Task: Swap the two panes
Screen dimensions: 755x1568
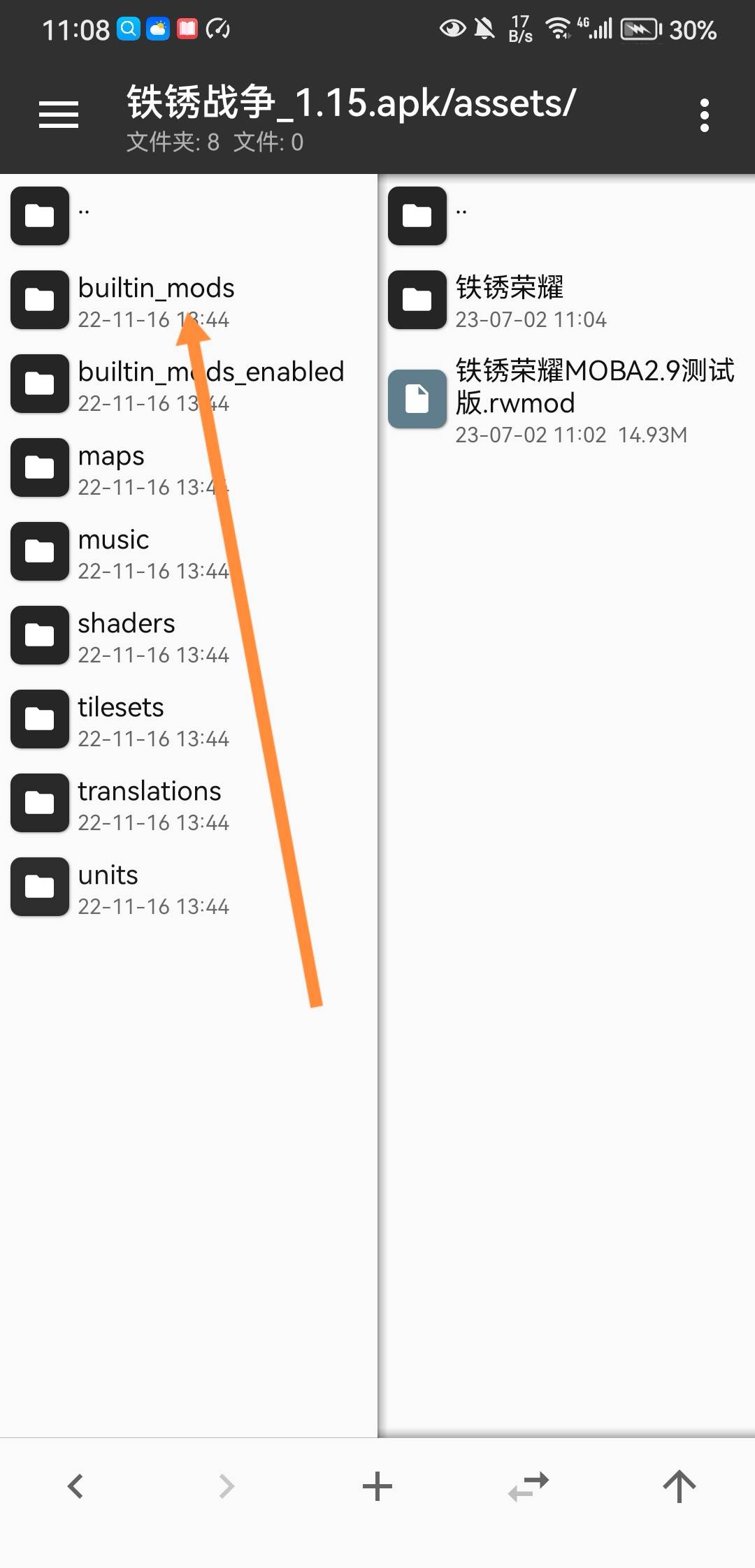Action: coord(528,1486)
